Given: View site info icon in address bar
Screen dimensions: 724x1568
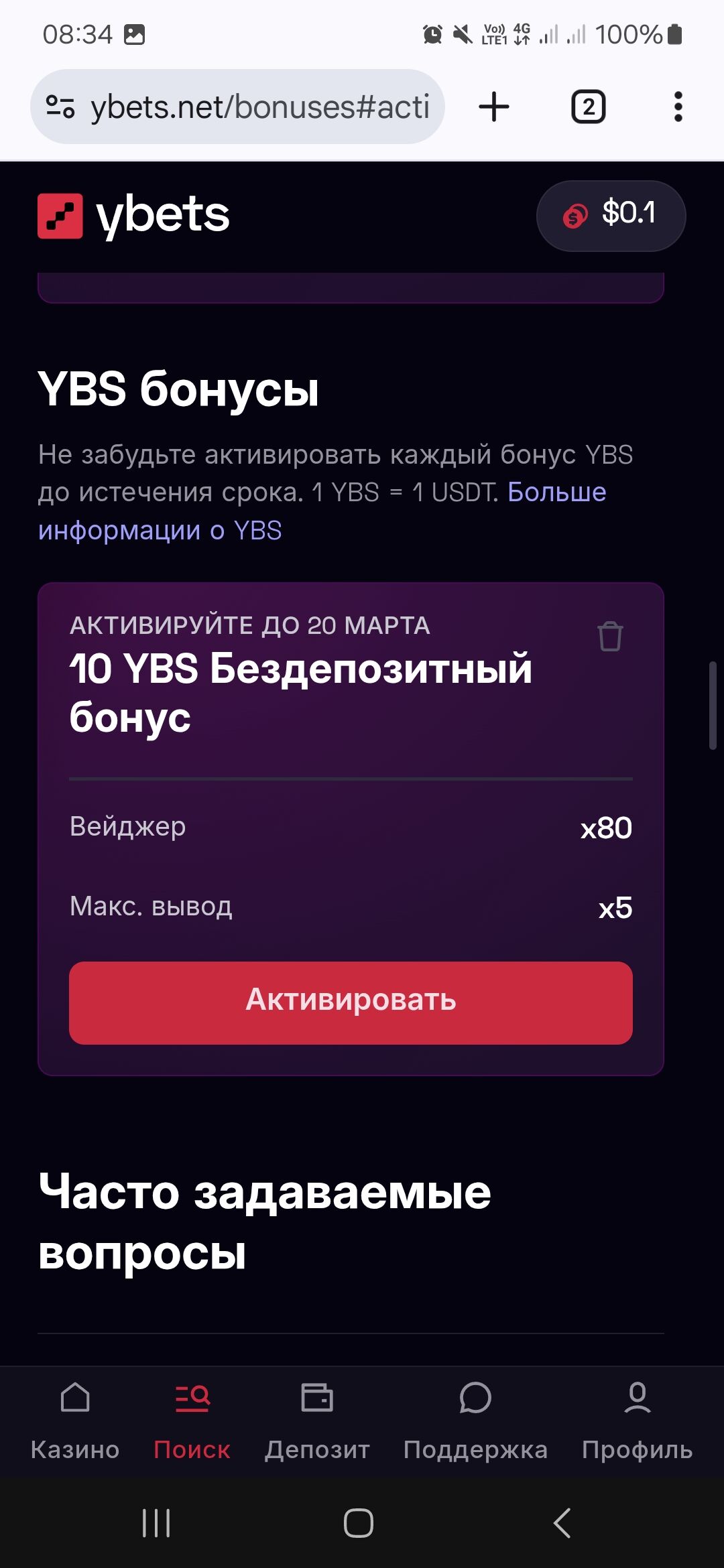Looking at the screenshot, I should point(60,107).
